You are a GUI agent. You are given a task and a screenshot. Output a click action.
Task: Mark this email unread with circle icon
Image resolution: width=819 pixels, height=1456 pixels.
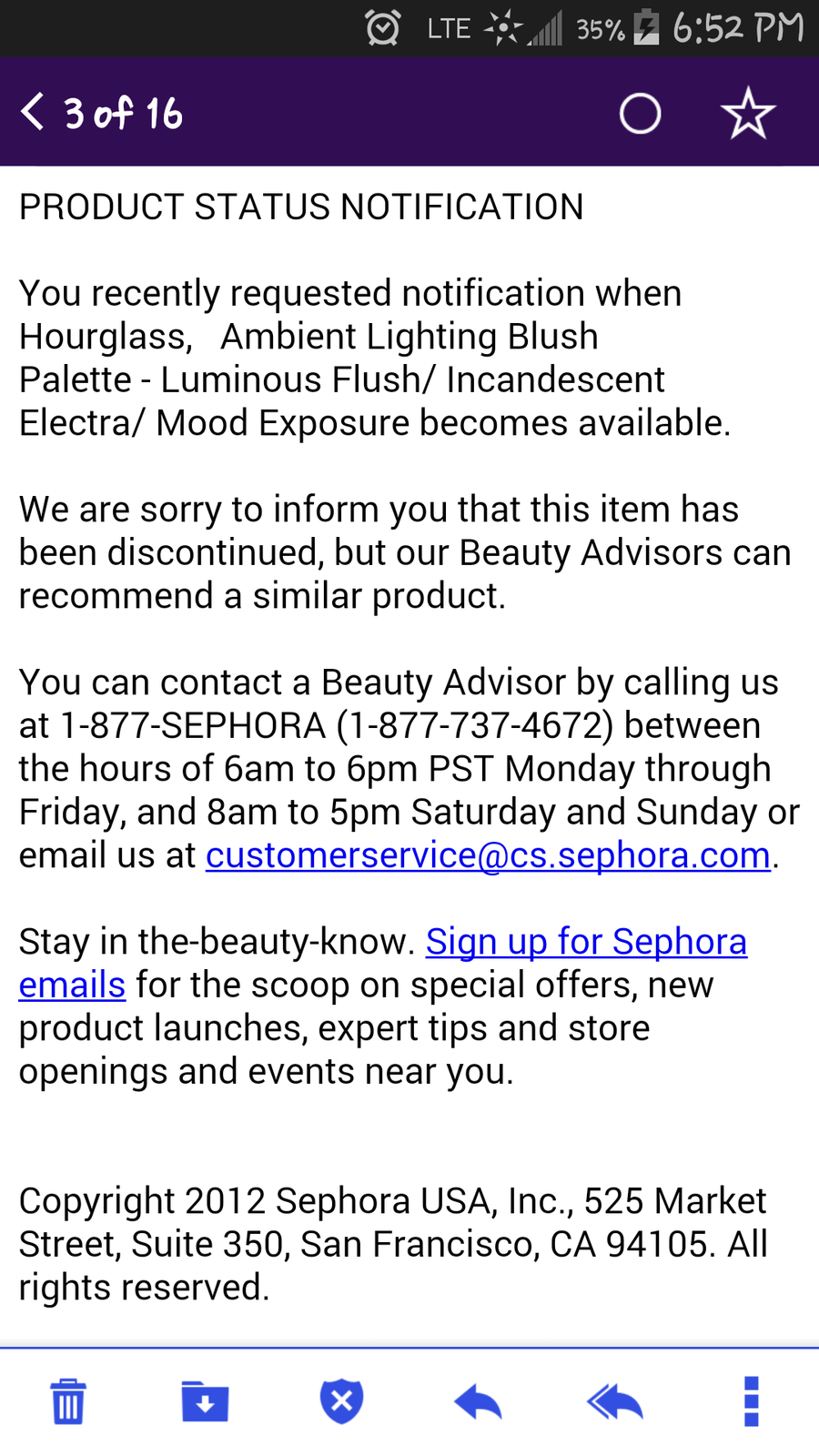point(640,114)
